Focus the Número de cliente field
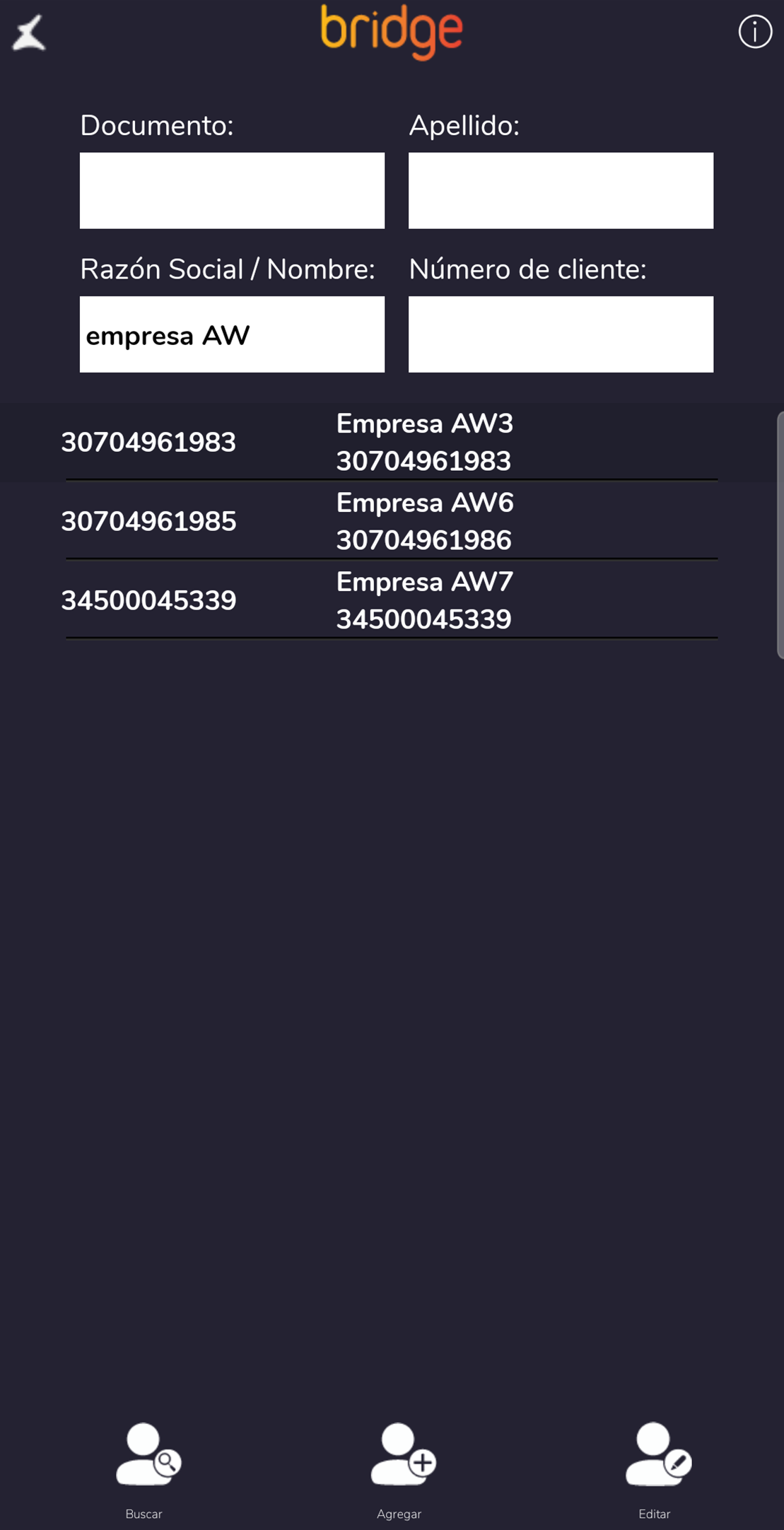 [561, 334]
